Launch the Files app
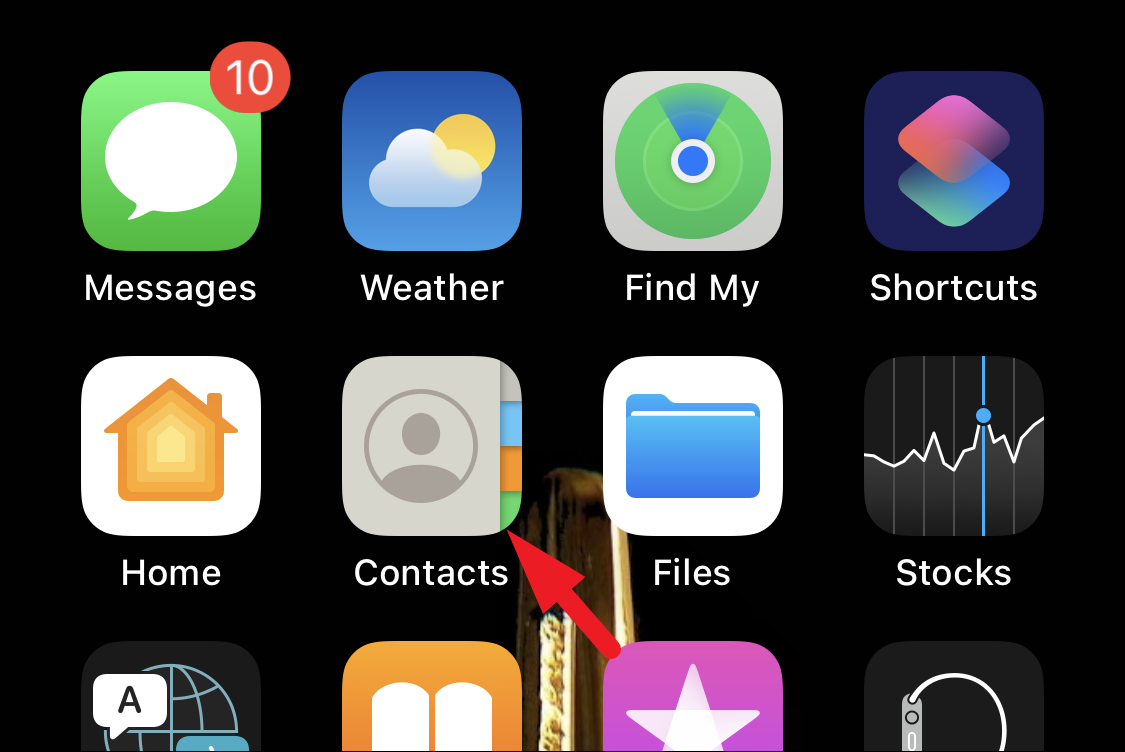The image size is (1125, 752). pos(692,446)
